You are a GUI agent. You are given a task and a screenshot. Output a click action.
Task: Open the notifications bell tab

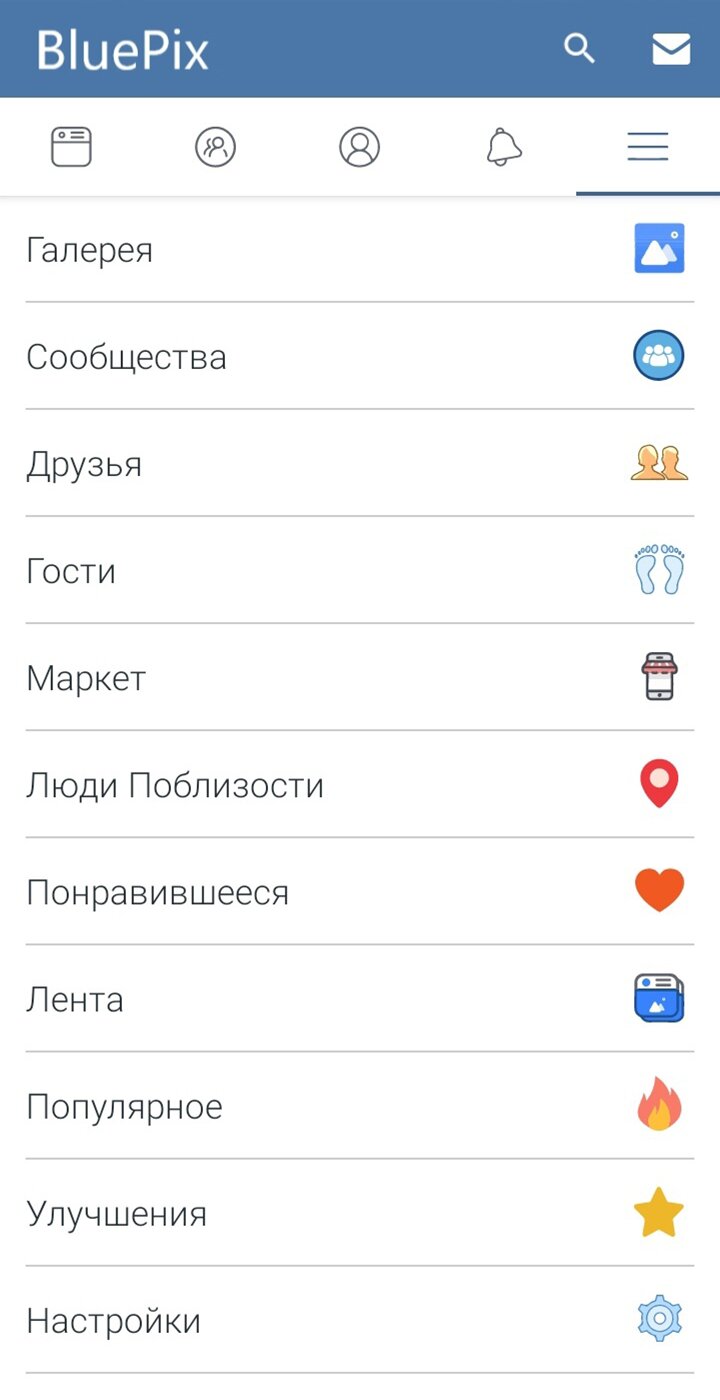point(504,148)
